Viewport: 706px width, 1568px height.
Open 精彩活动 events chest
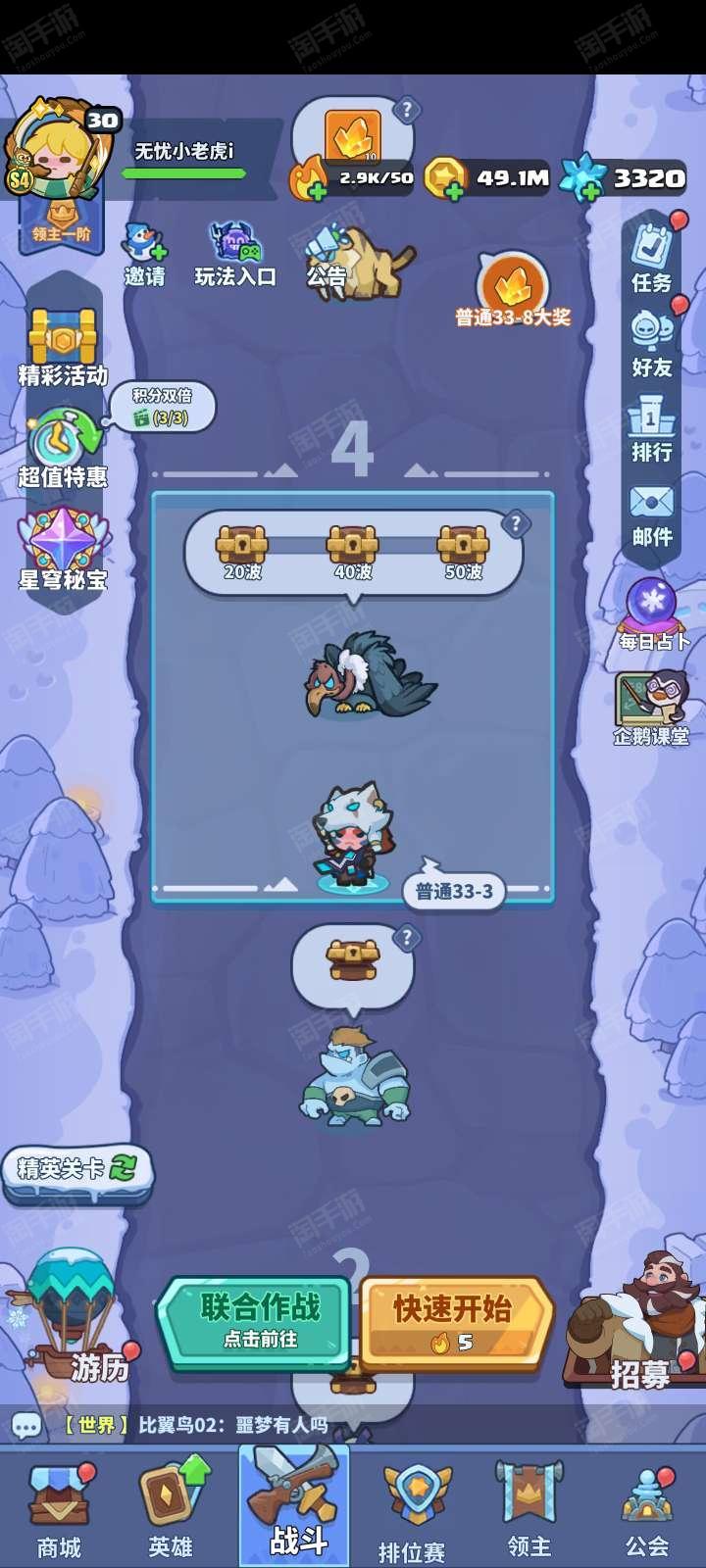pos(63,347)
